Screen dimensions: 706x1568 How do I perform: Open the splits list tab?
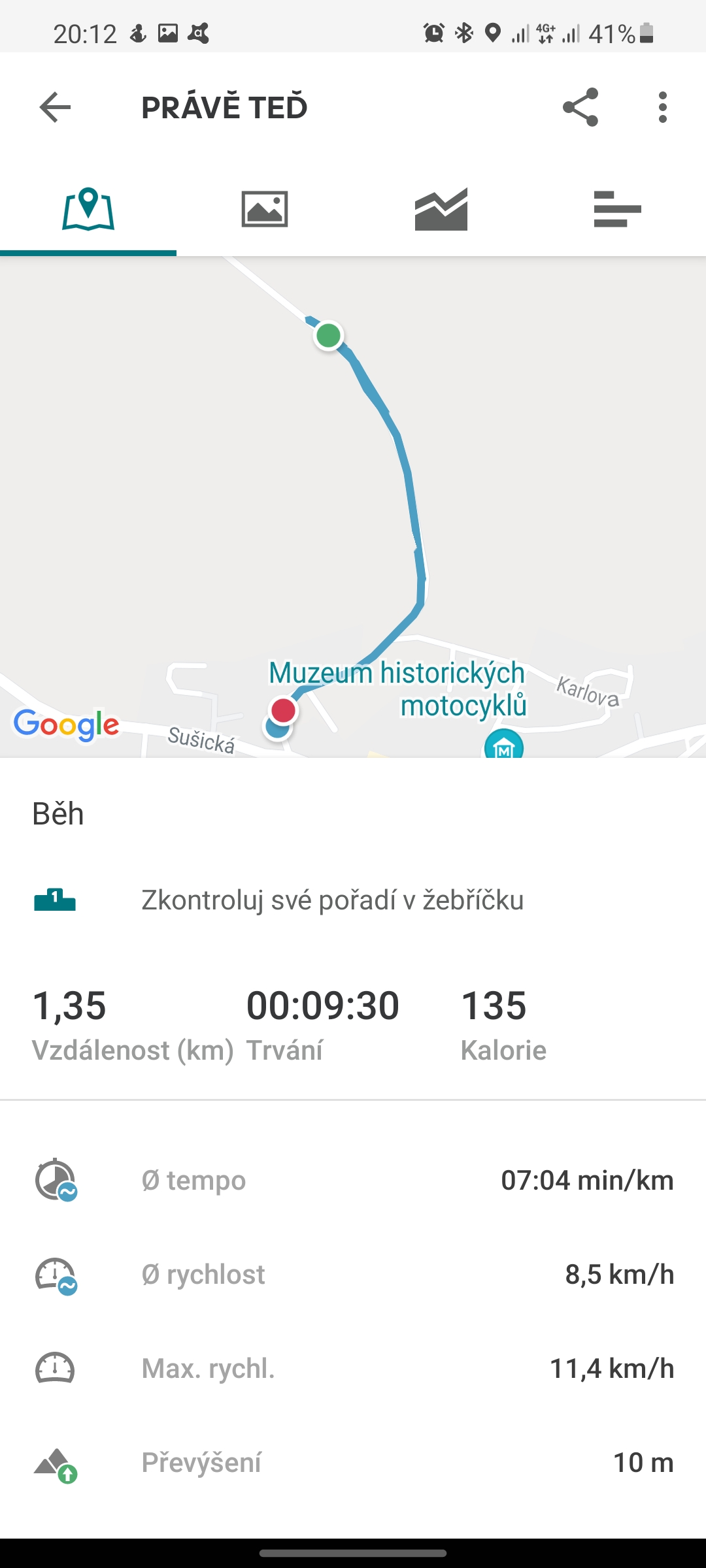618,209
